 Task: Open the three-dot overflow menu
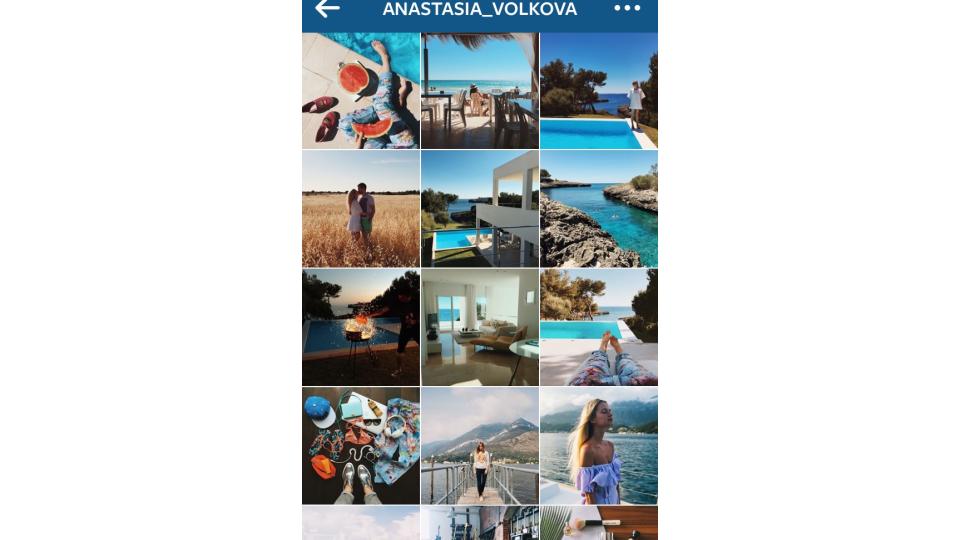pos(627,9)
